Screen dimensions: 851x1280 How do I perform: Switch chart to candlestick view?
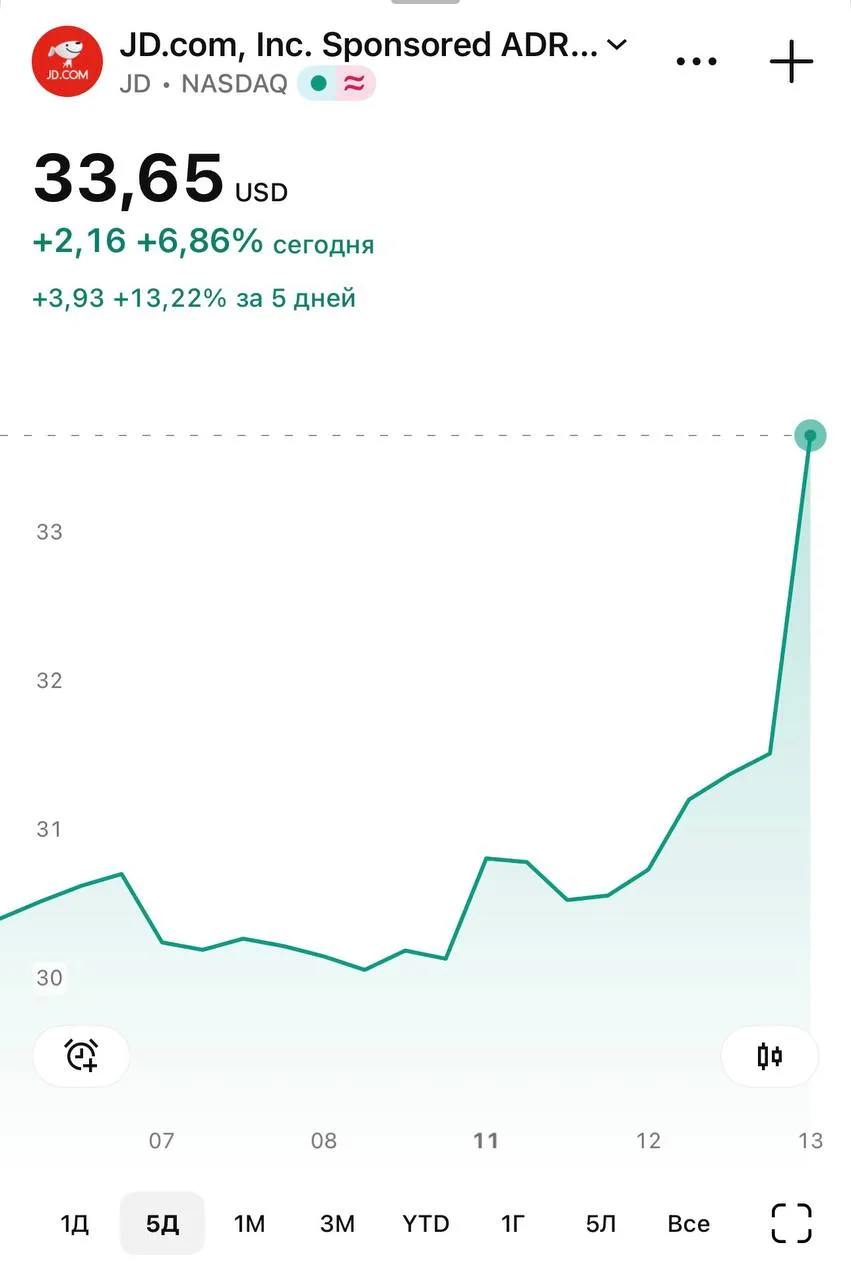770,1056
